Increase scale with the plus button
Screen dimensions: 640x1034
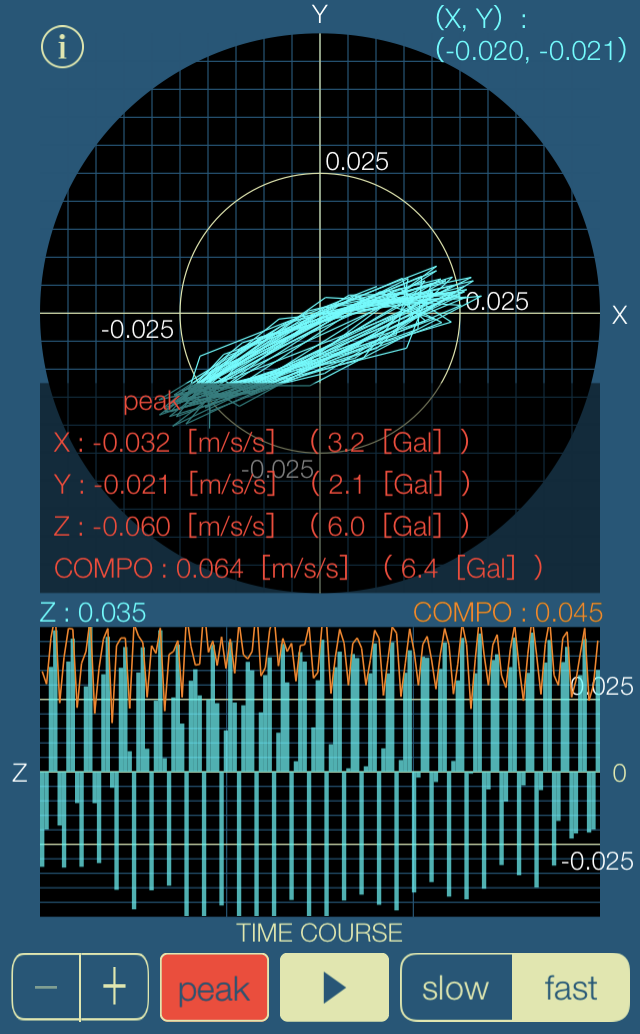[115, 987]
